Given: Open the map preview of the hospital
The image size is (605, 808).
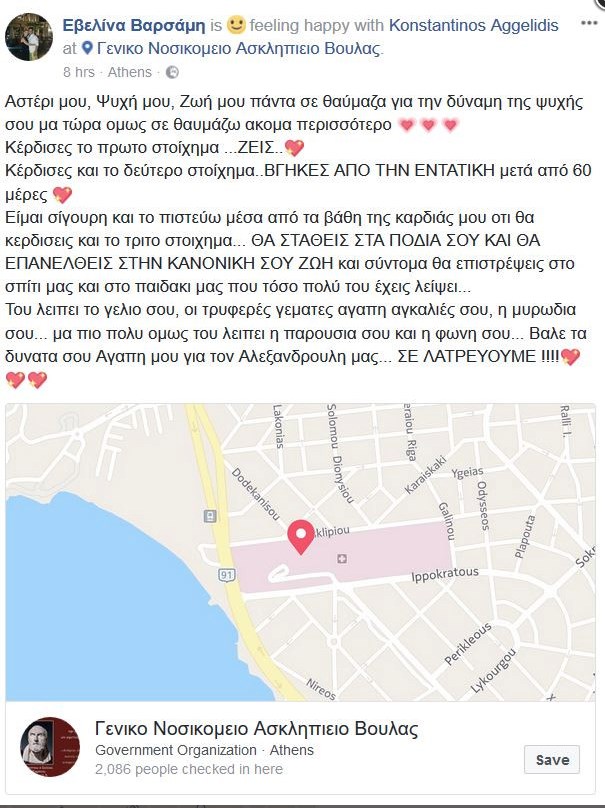Looking at the screenshot, I should (x=302, y=553).
